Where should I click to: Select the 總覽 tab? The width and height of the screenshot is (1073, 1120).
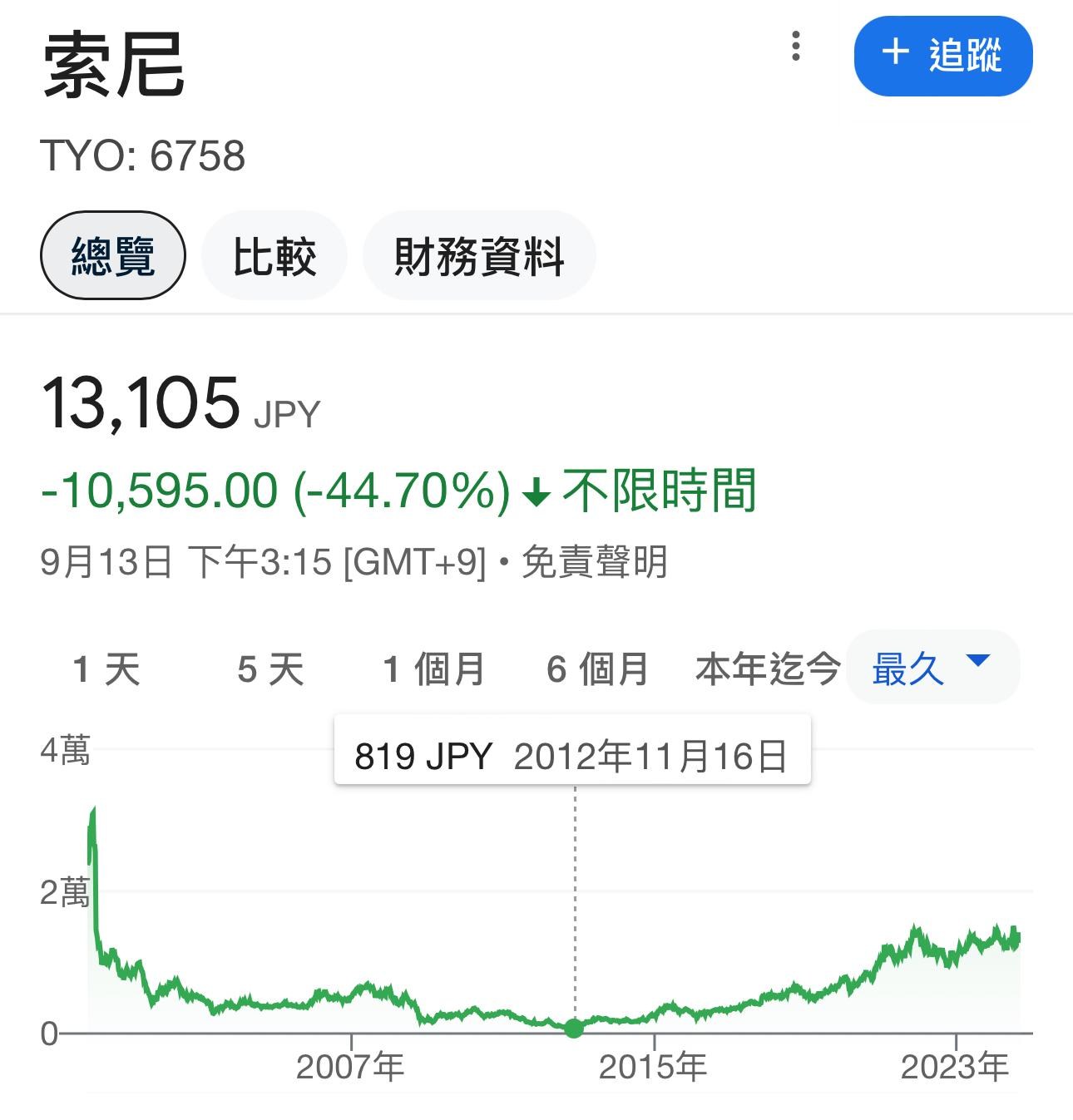tap(112, 256)
